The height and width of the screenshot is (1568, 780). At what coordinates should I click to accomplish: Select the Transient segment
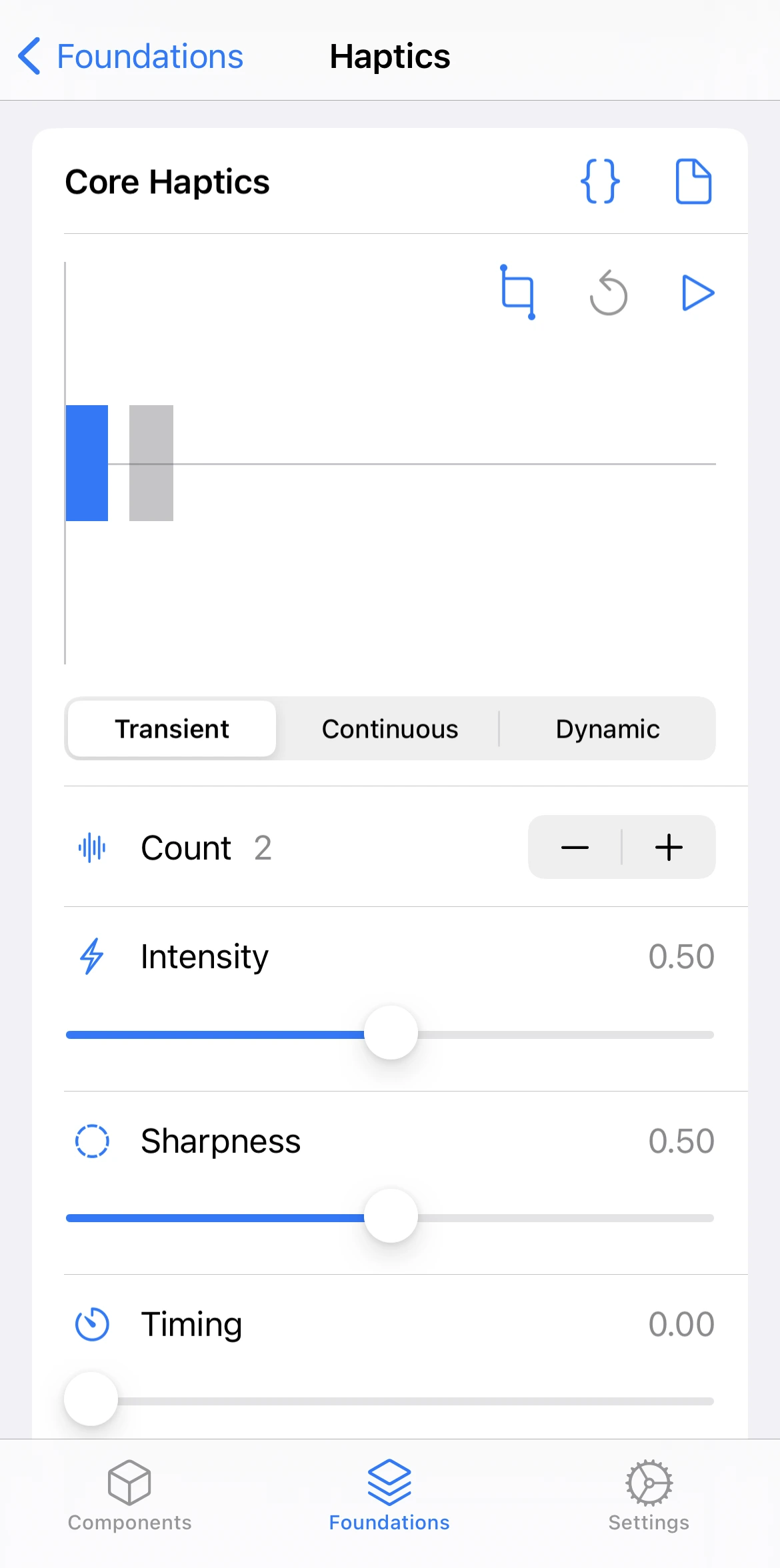[172, 728]
